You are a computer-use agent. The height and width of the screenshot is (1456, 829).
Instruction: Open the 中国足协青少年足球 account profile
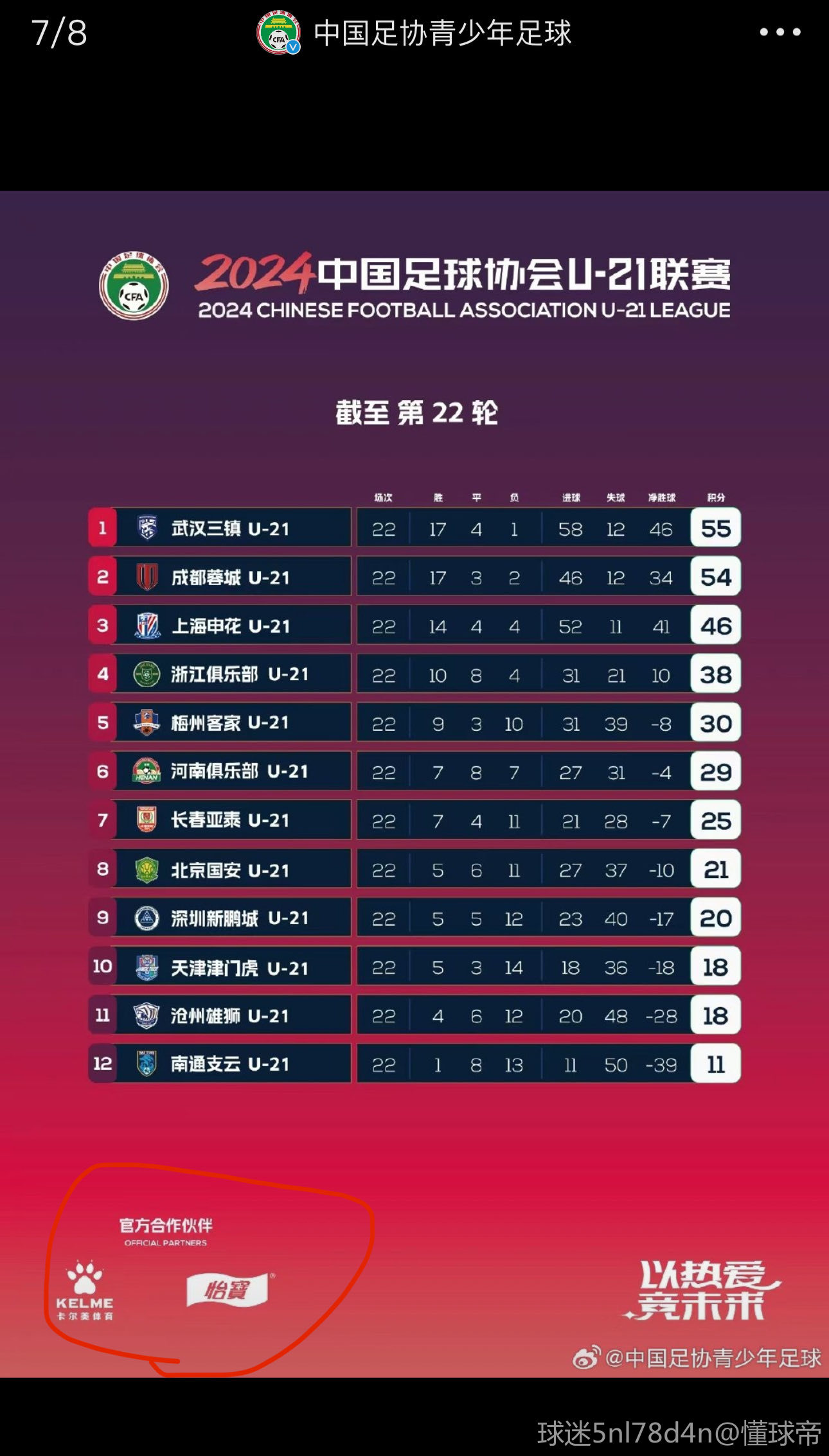(441, 33)
